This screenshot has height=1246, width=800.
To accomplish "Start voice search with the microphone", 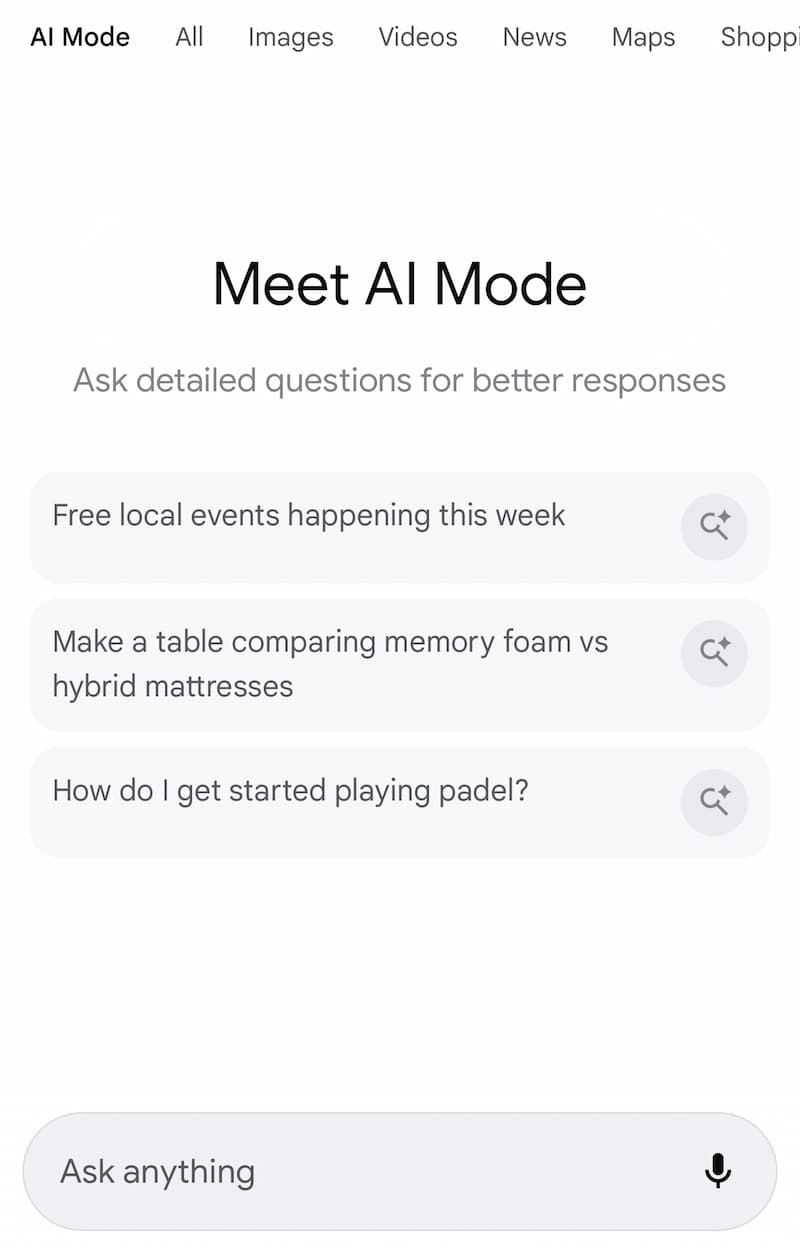I will coord(717,1170).
